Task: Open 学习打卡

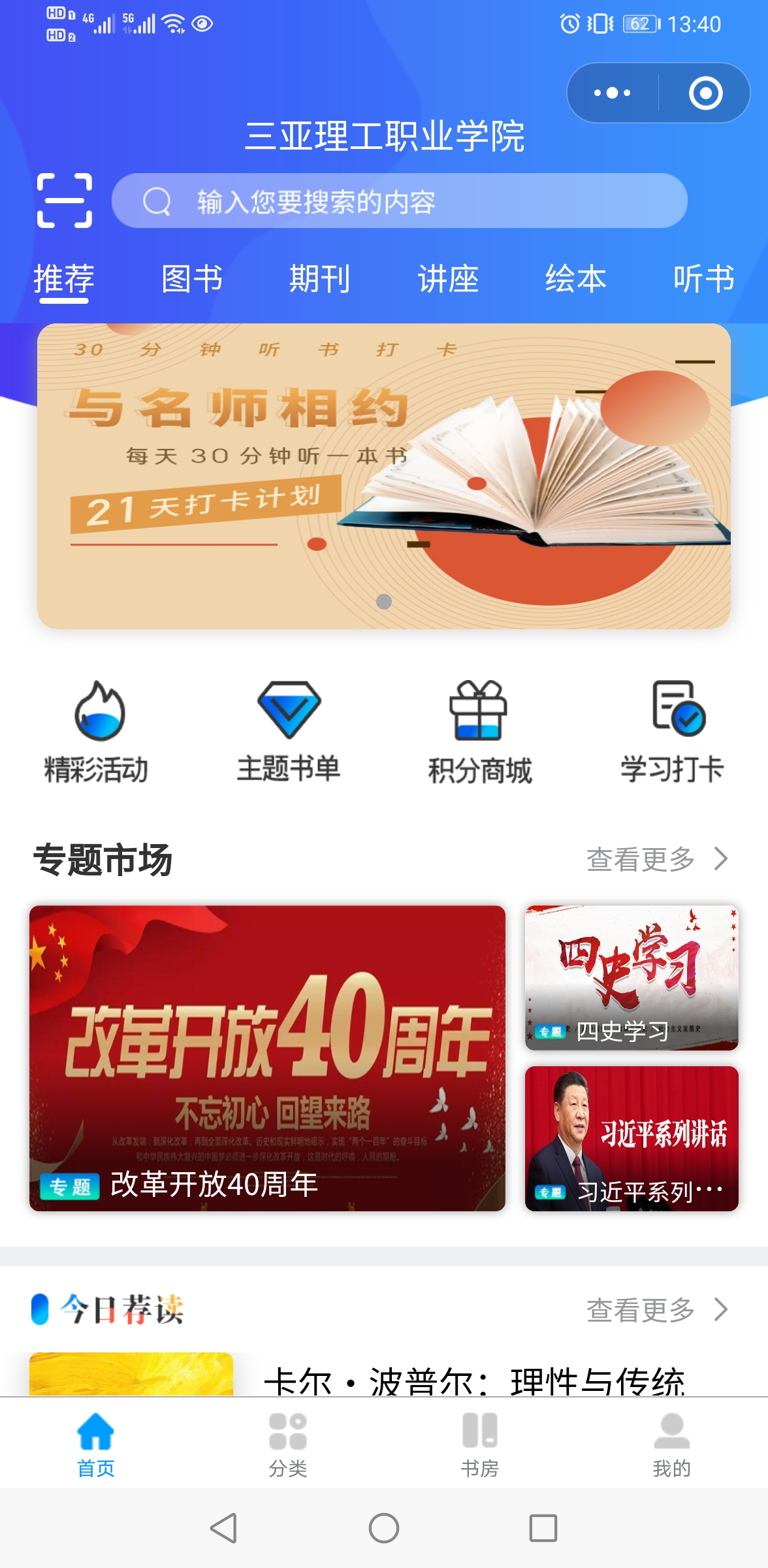Action: (672, 732)
